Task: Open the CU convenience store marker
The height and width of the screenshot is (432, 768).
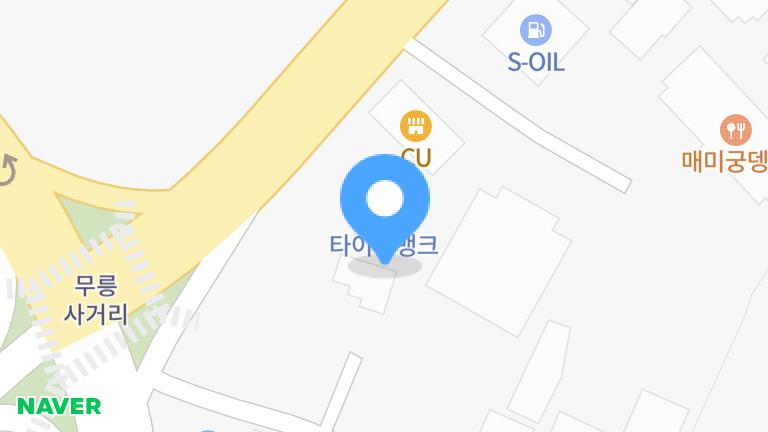Action: [x=415, y=127]
